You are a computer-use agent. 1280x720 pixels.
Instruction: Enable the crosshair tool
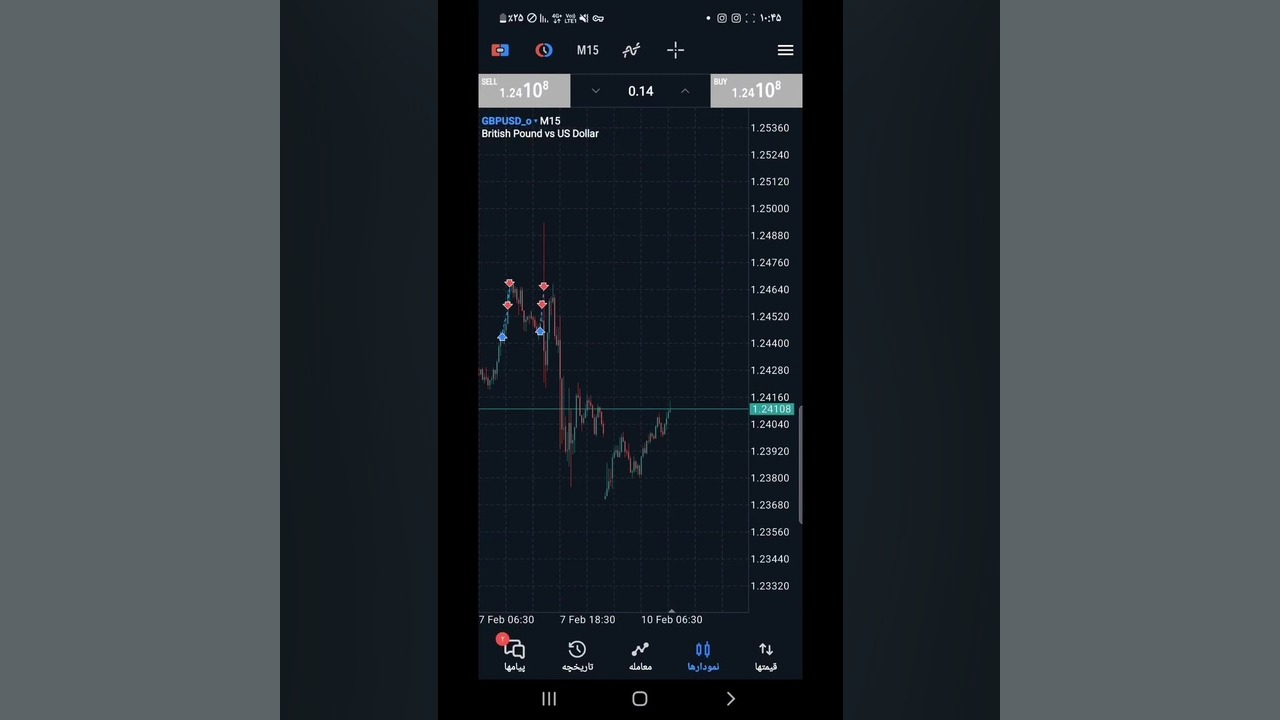pos(675,50)
